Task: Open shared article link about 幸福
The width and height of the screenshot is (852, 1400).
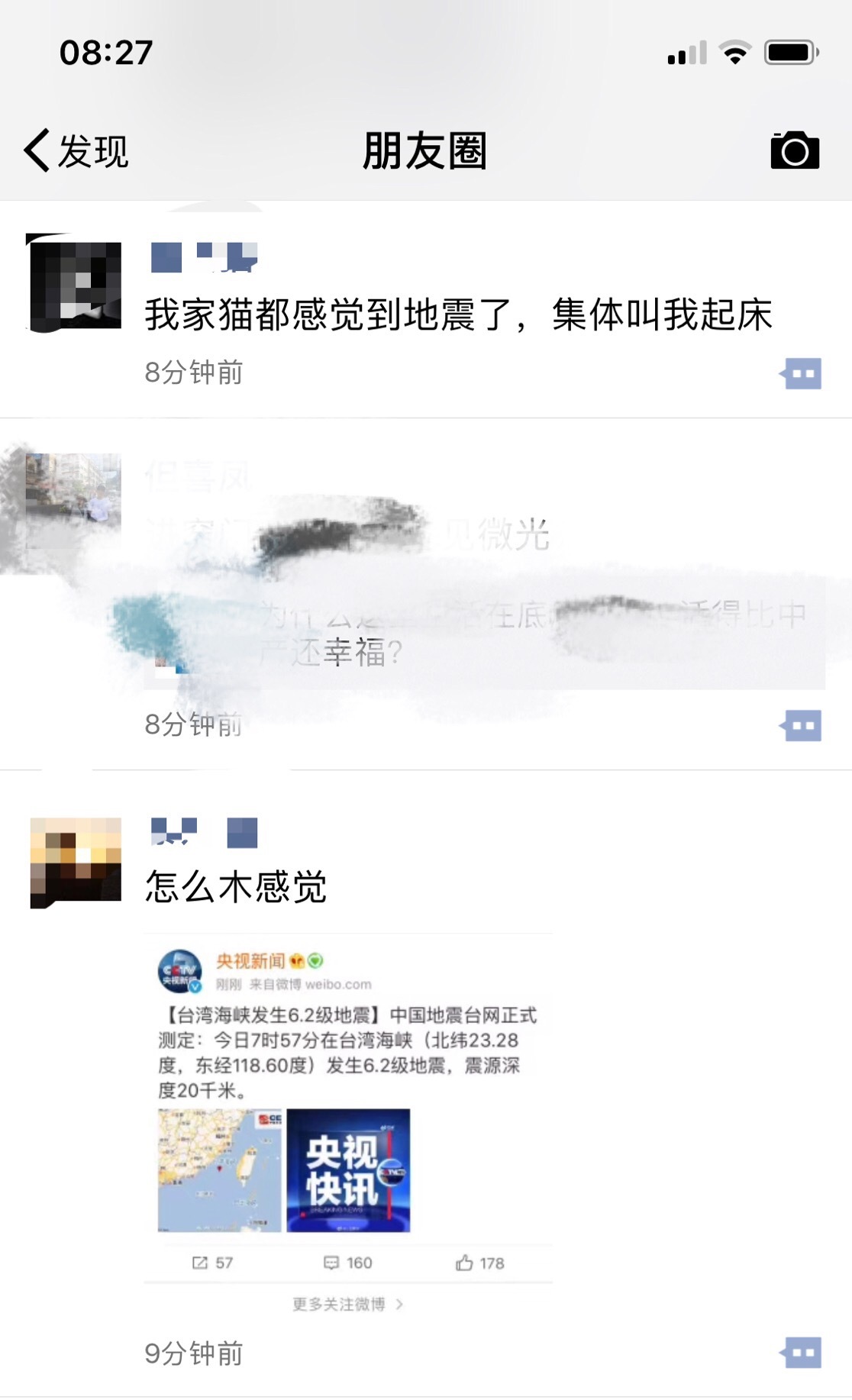Action: tap(484, 634)
